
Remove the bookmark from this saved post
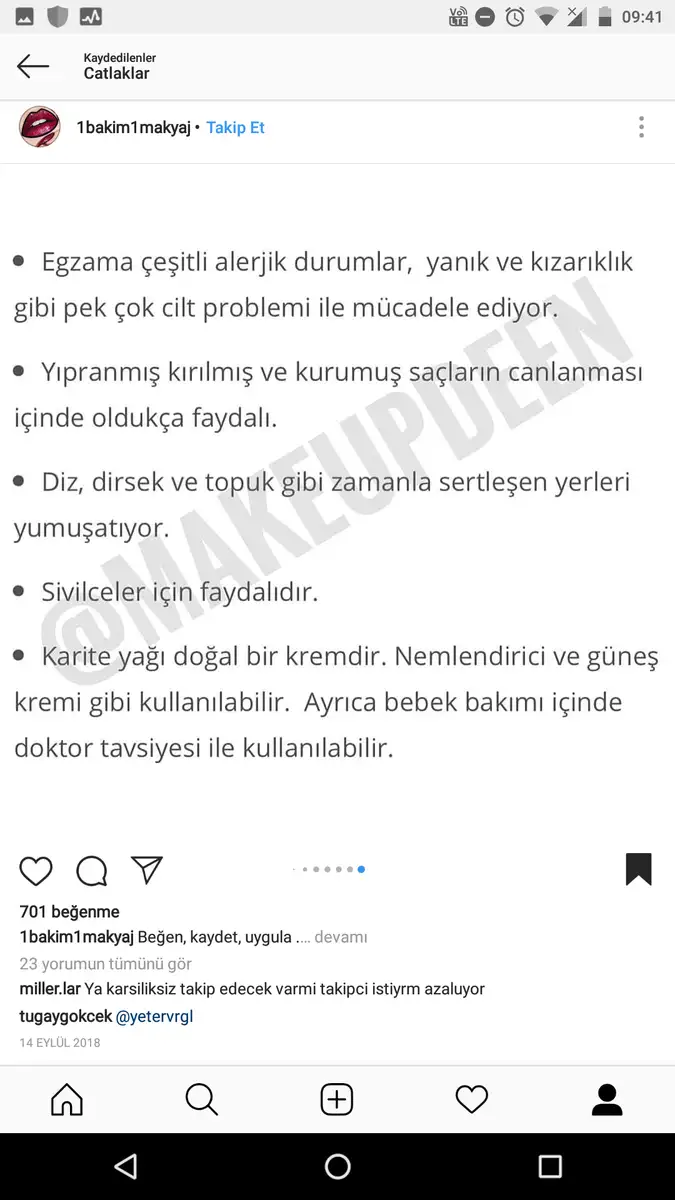[x=638, y=869]
